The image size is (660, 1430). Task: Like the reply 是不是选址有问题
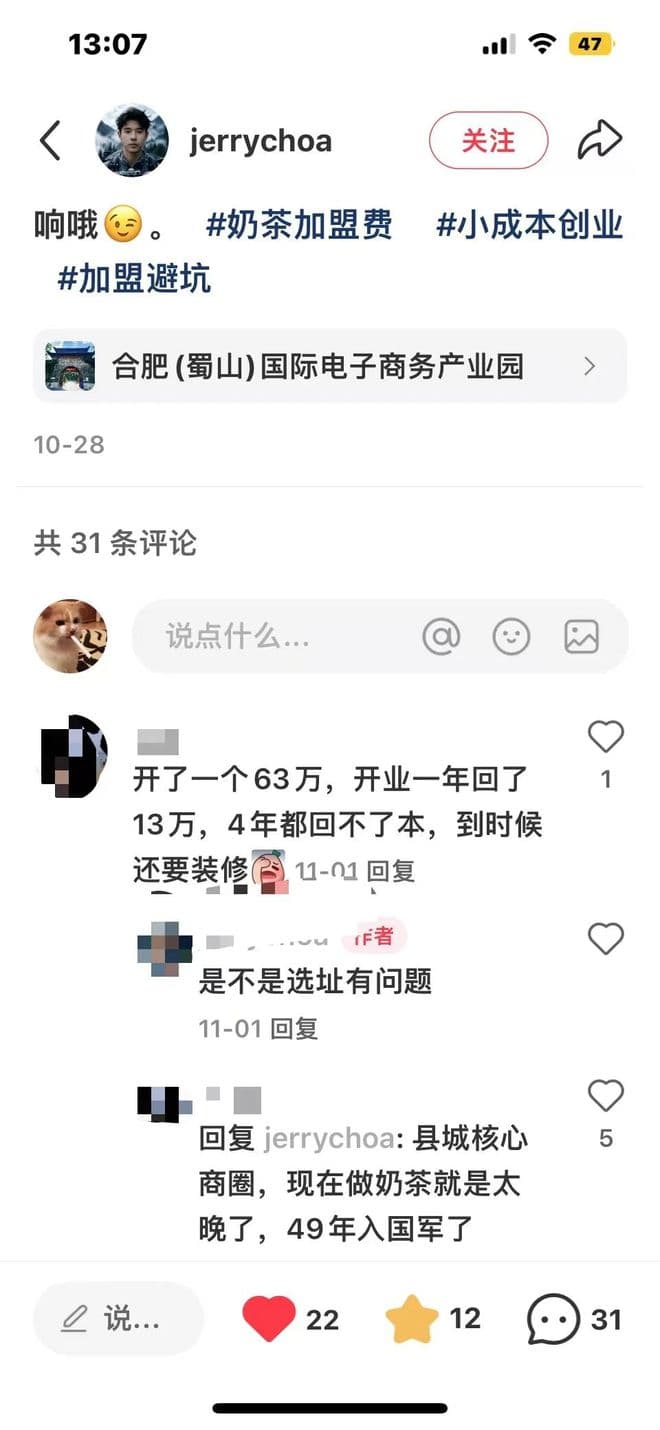point(605,939)
